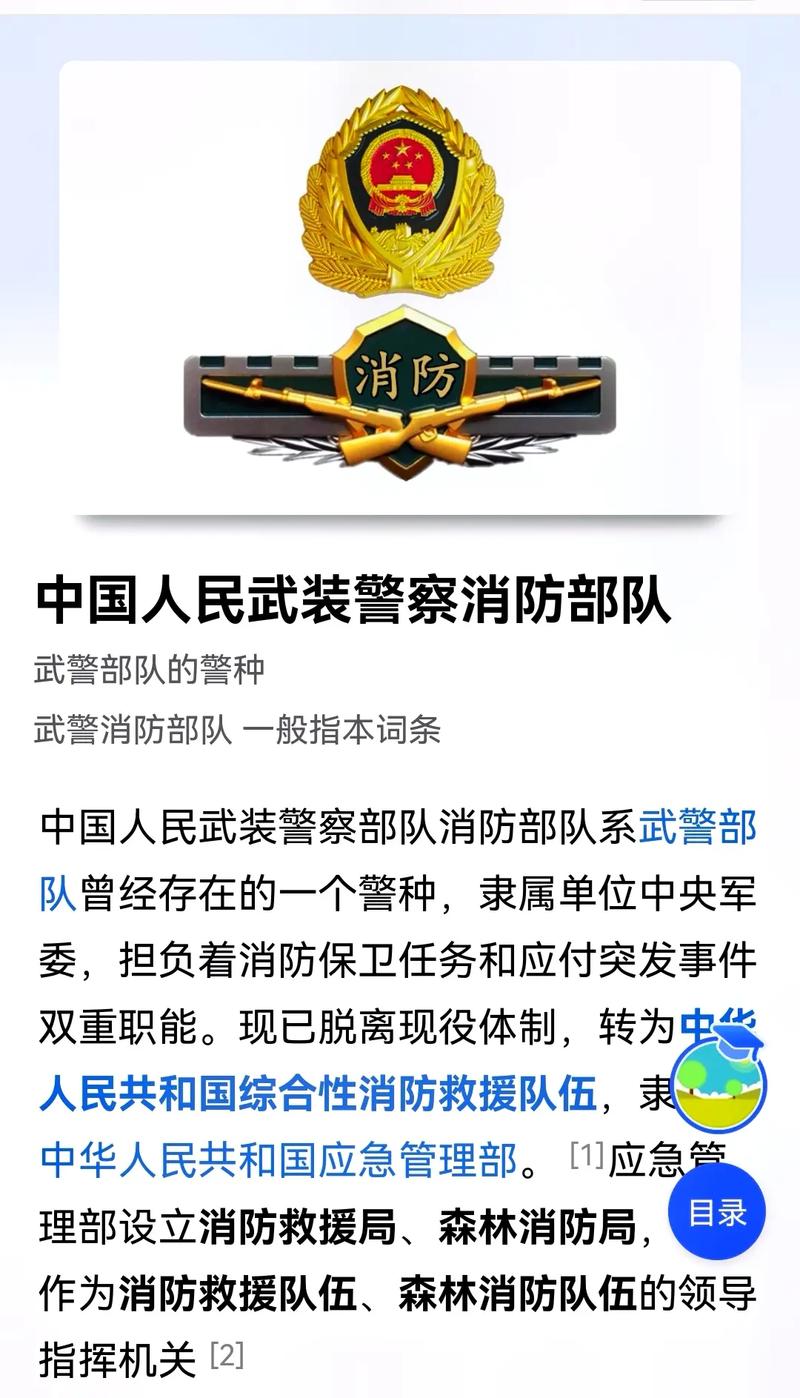Open the 中华人民共和国应急管理部 link
This screenshot has width=800, height=1398.
(x=279, y=1160)
